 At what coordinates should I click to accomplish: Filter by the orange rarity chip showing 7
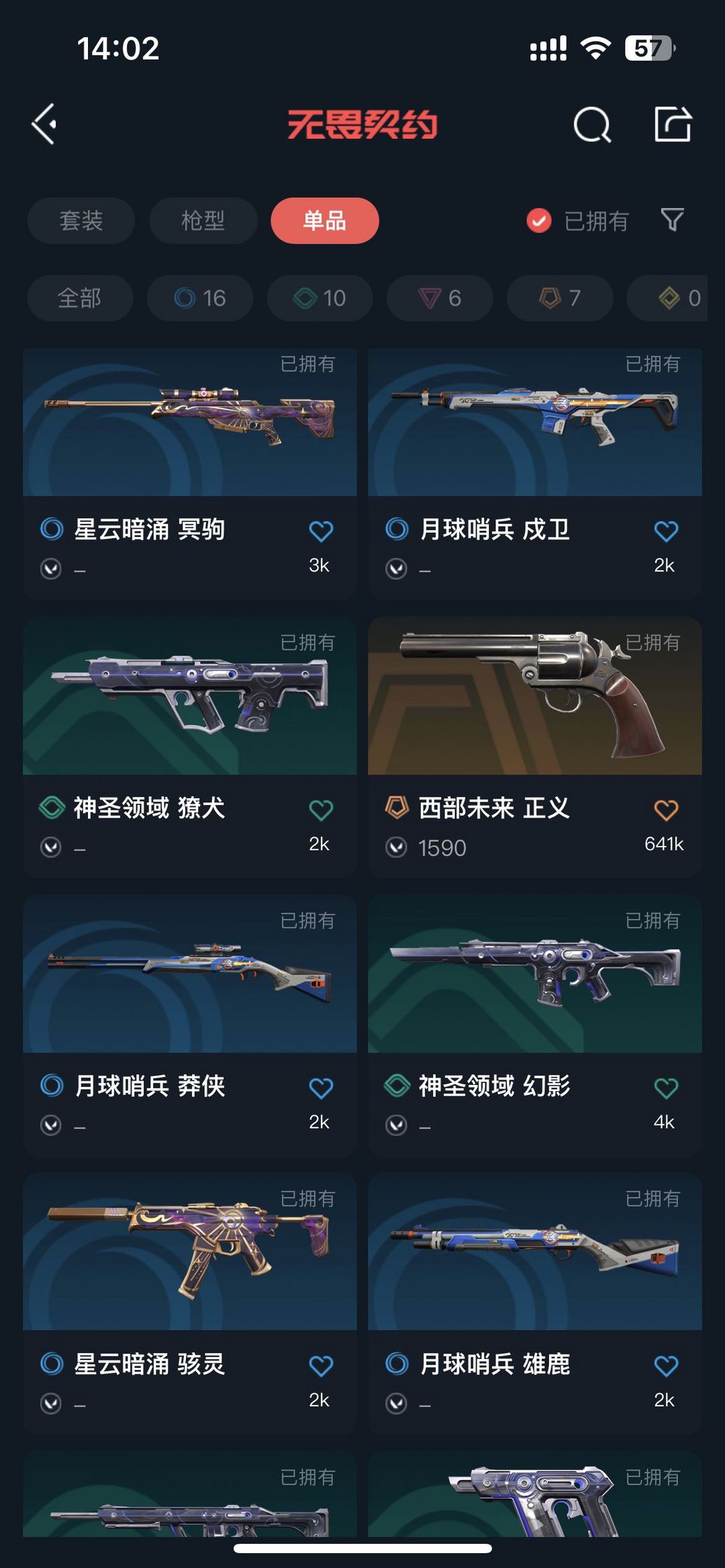(560, 298)
